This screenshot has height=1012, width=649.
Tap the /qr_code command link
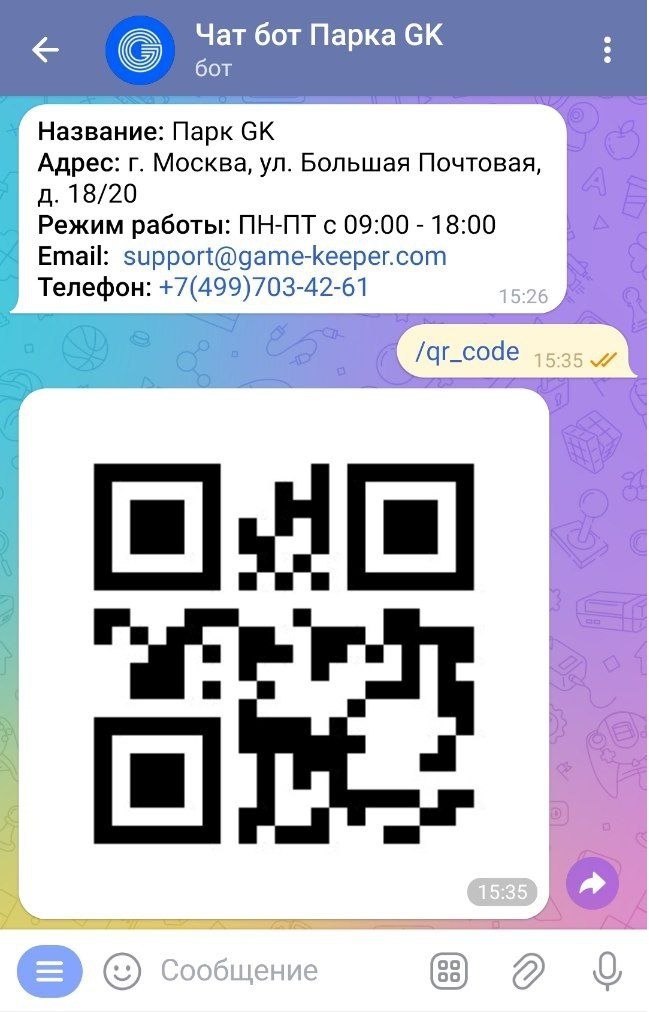coord(466,352)
